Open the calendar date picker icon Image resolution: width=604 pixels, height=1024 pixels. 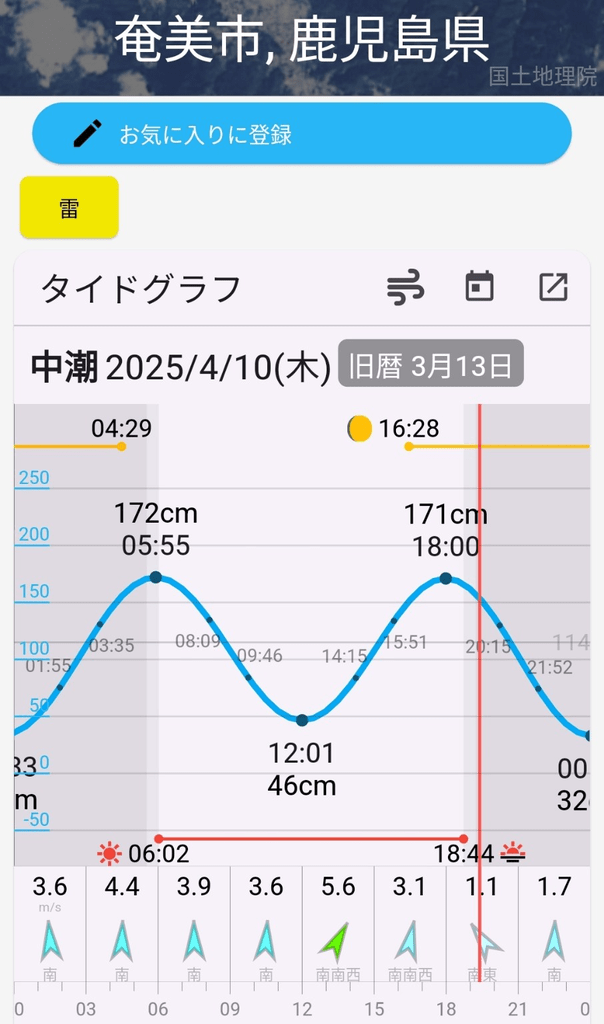(x=480, y=287)
